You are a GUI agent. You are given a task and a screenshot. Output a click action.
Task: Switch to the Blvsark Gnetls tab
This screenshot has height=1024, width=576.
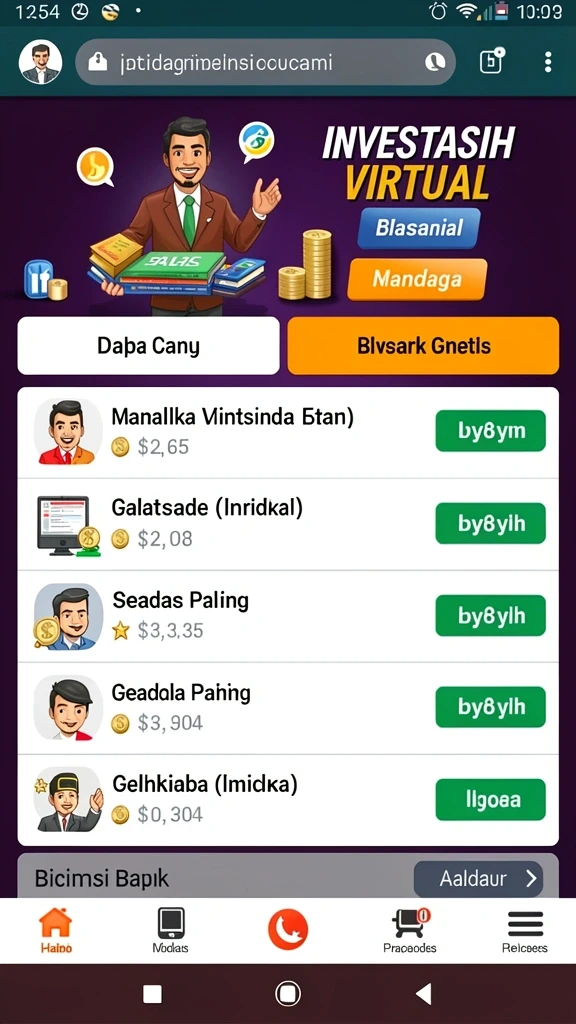(423, 345)
